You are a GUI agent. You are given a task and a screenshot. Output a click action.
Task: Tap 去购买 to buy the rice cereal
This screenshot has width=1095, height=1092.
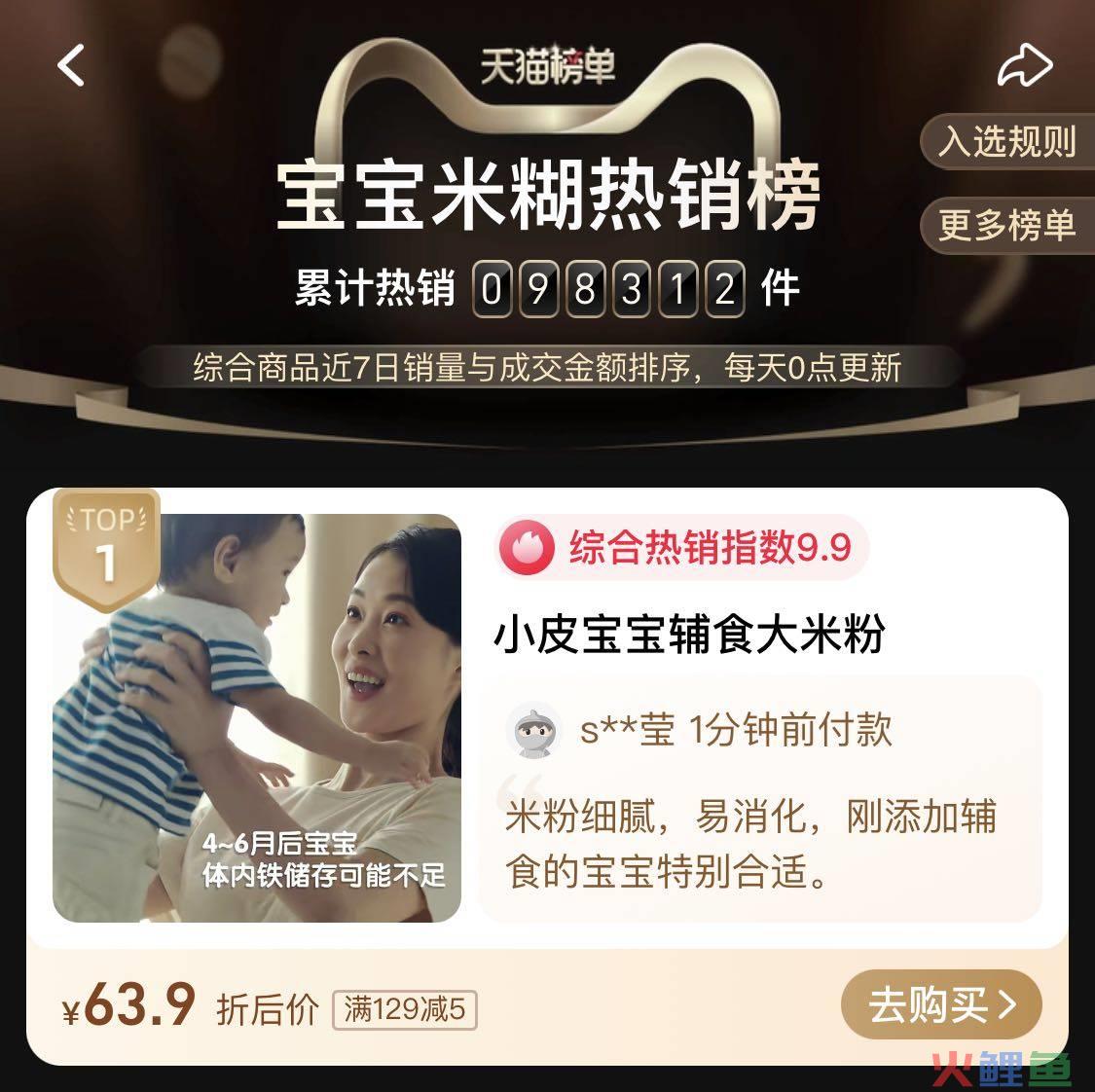[941, 1004]
